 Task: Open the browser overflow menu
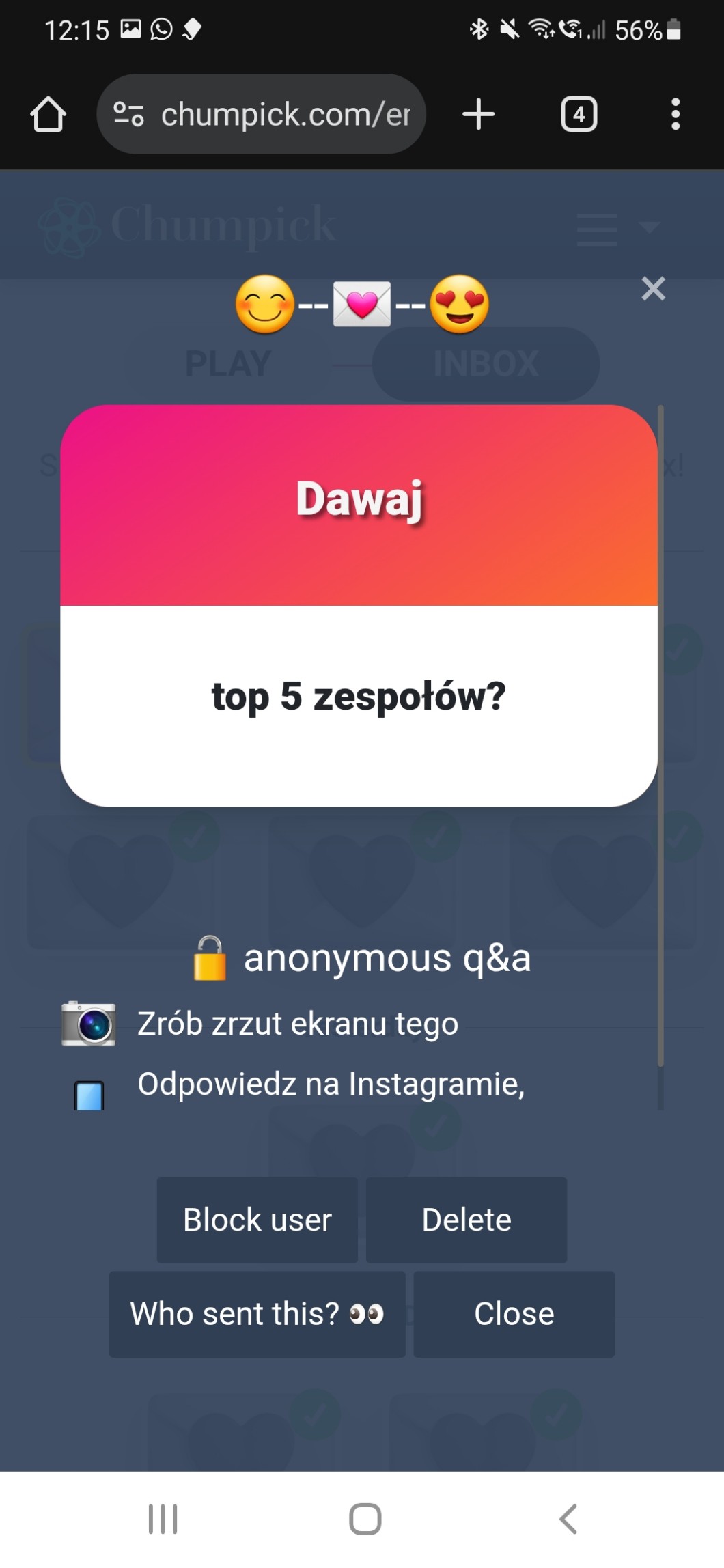point(676,114)
